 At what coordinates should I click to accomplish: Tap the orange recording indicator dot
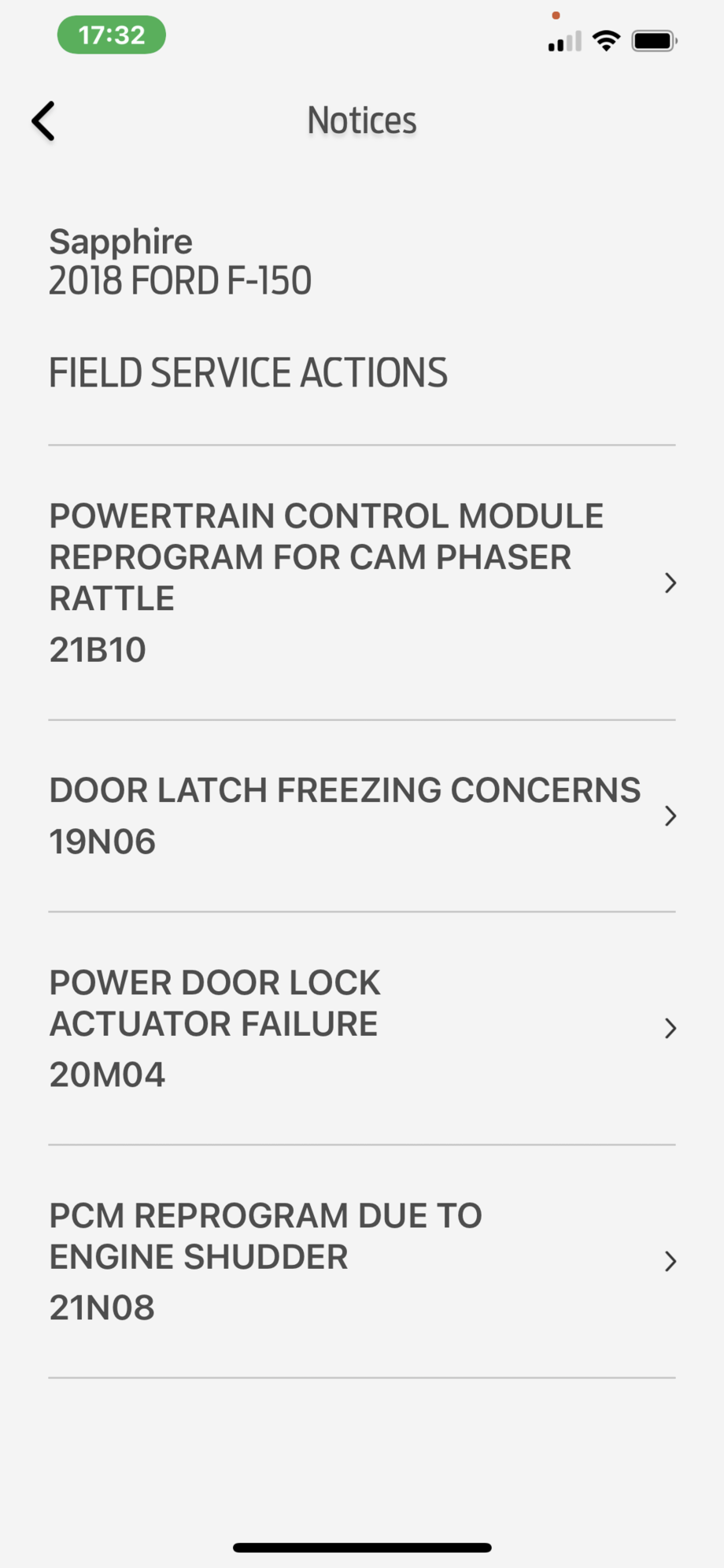pos(556,14)
